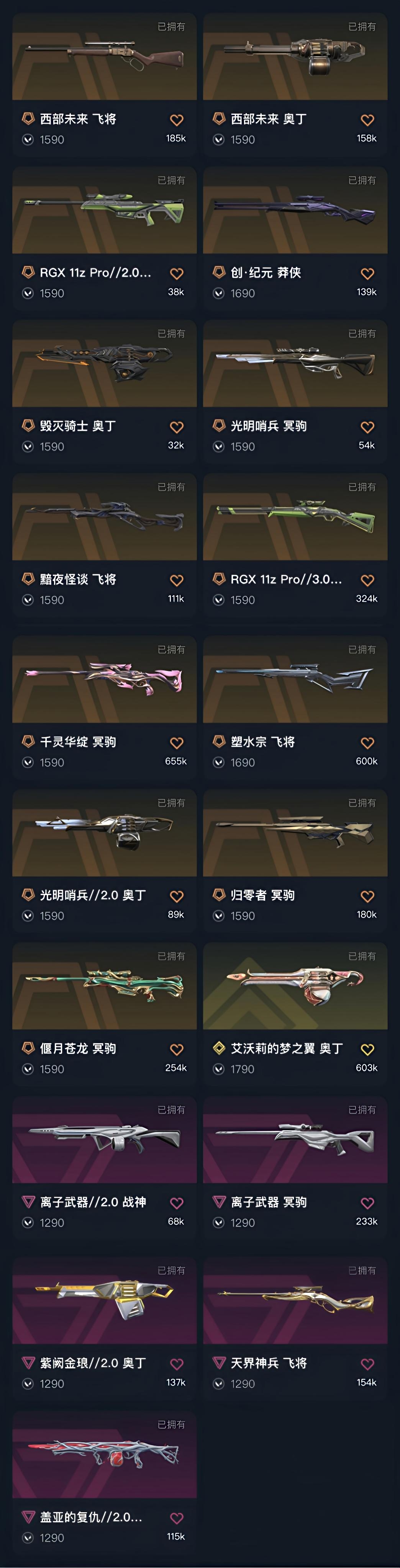
Task: Like the 天界神兵 飞将 skin
Action: pyautogui.click(x=367, y=1364)
